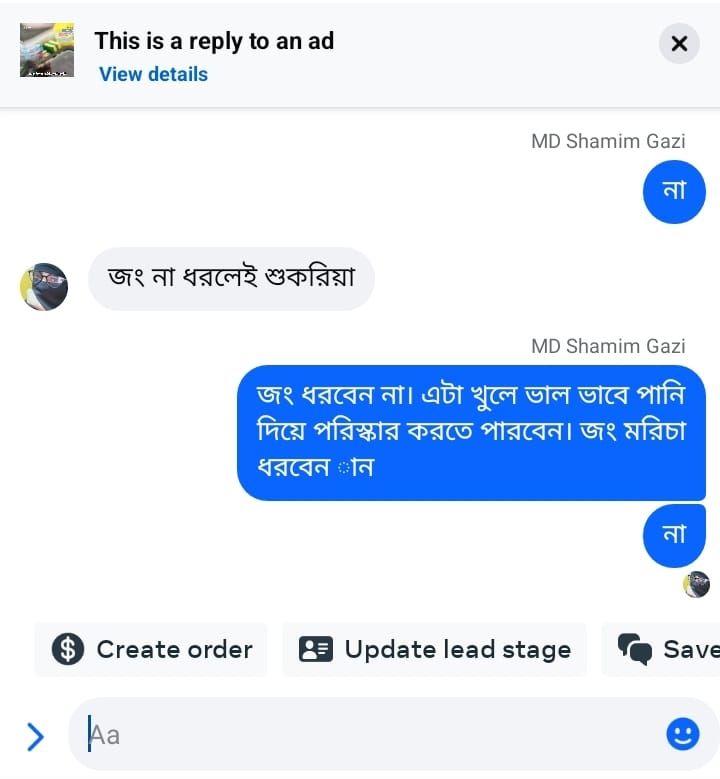Open the contact's profile picture next to their message

[x=44, y=280]
